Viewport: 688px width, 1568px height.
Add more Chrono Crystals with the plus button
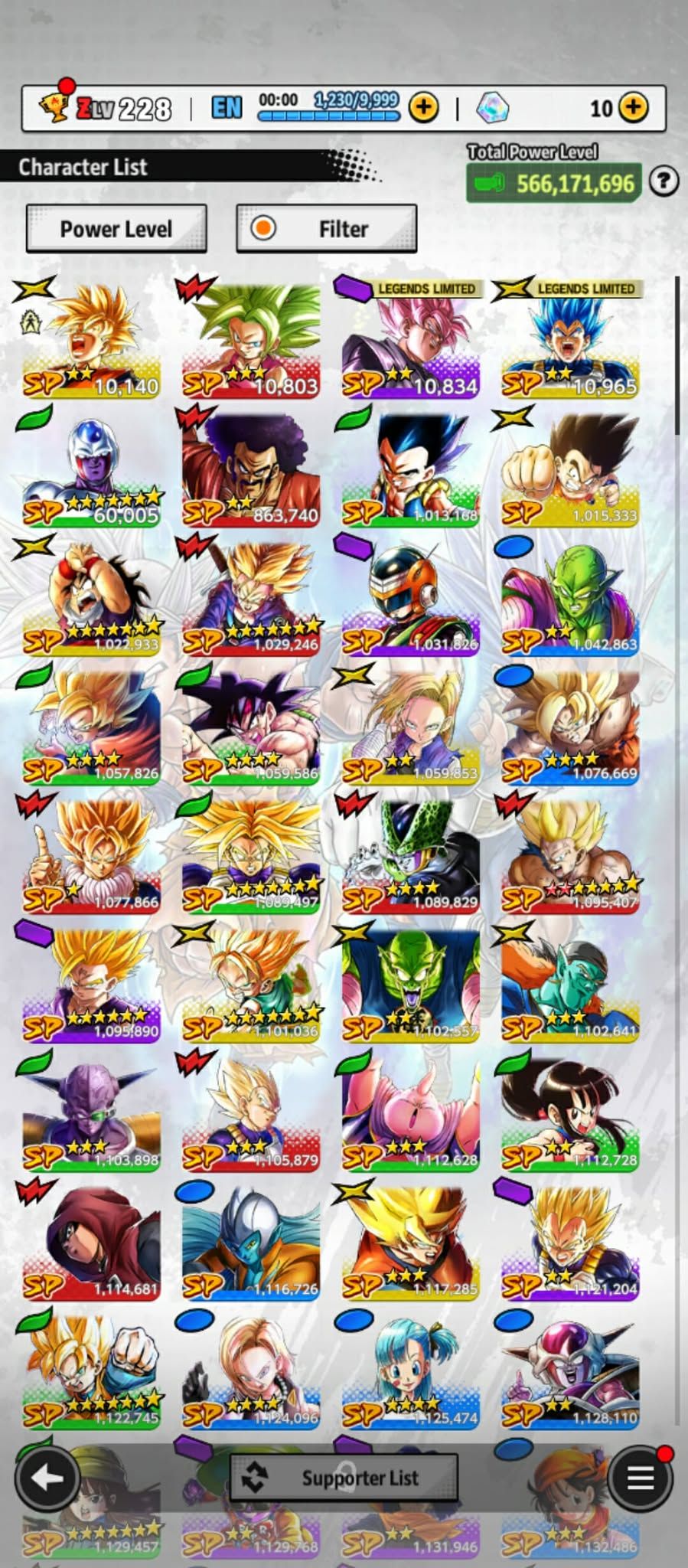point(633,108)
